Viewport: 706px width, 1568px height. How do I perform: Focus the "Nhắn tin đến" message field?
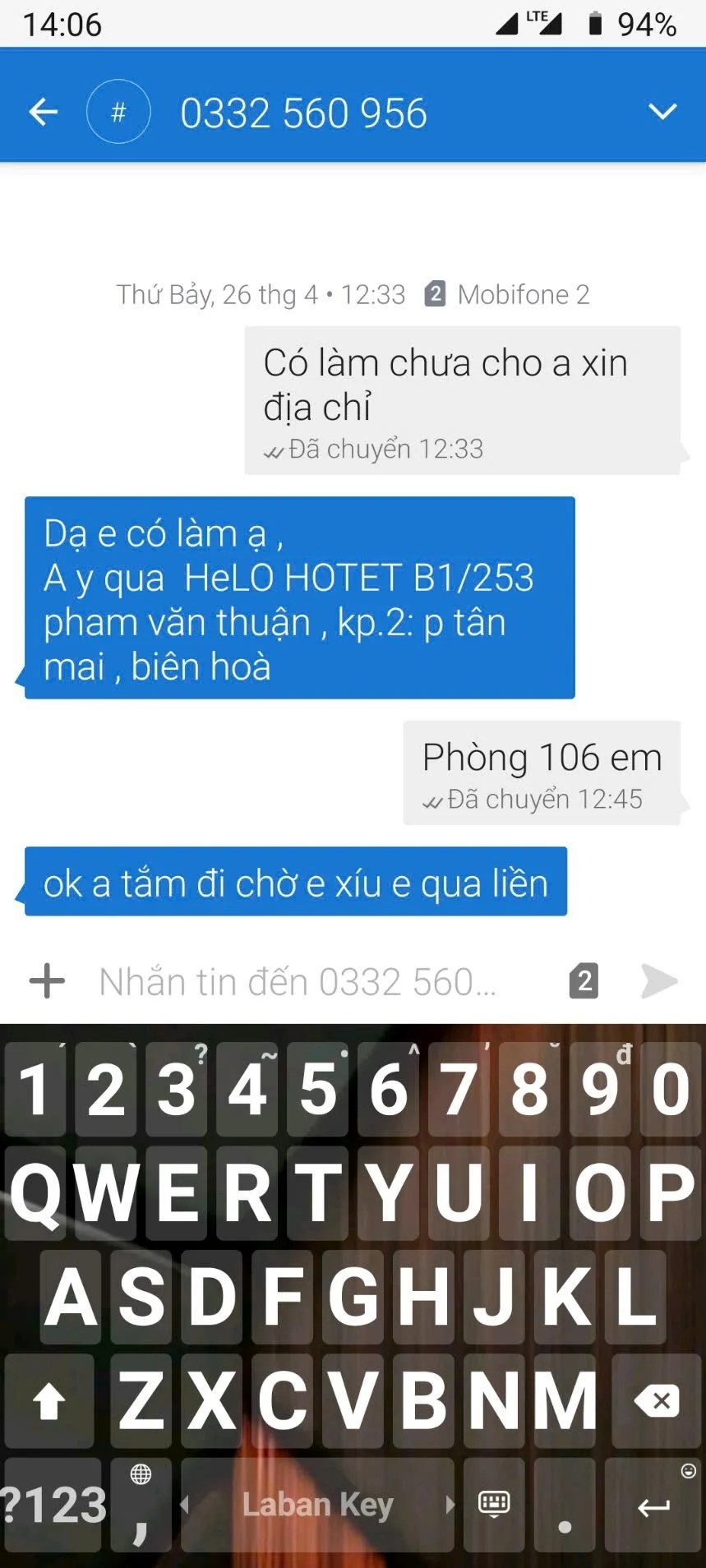(312, 981)
